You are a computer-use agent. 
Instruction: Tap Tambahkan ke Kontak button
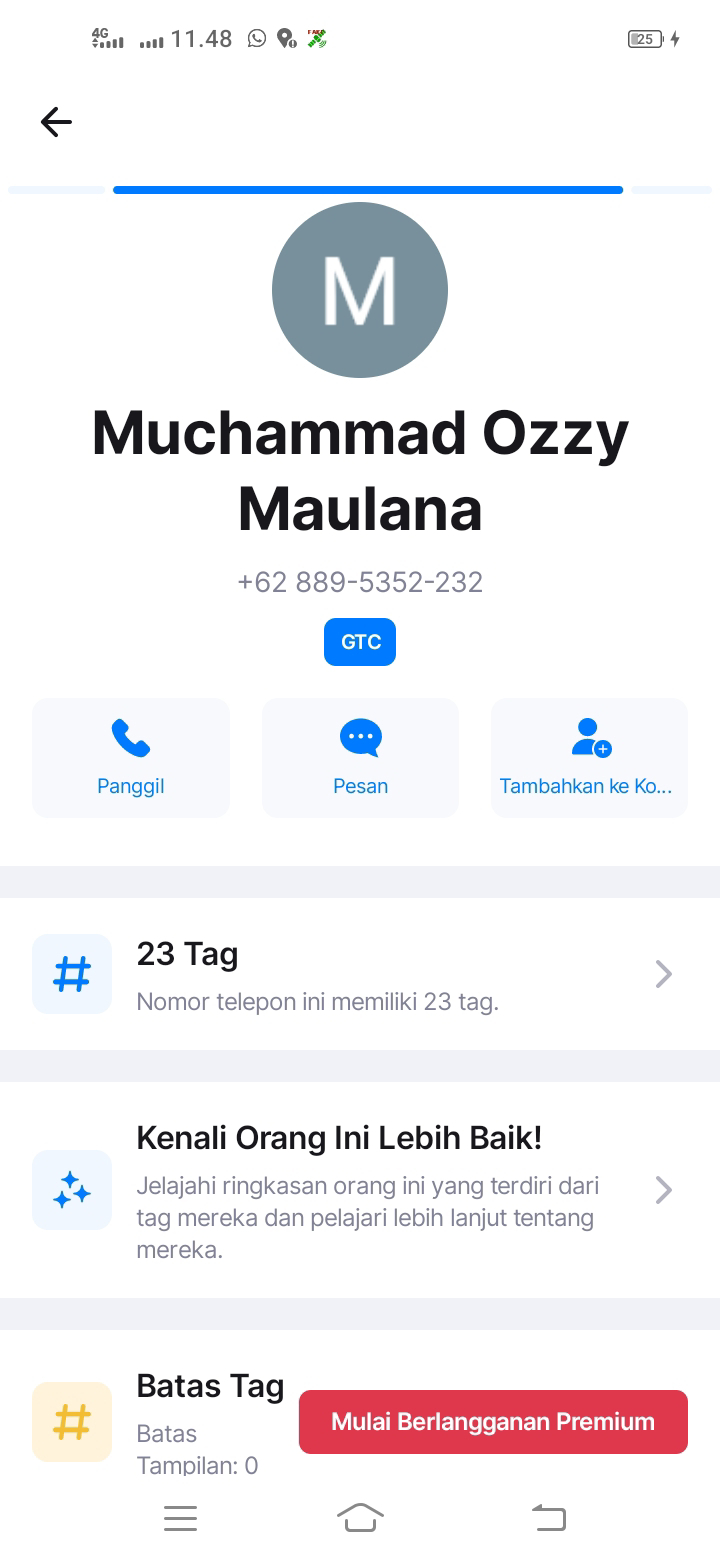click(589, 758)
